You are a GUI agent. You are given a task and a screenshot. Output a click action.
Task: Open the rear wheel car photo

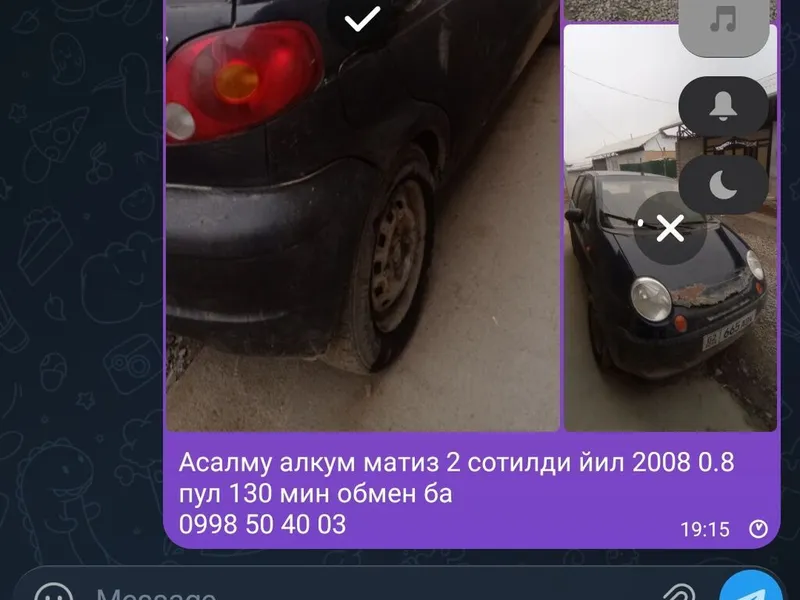[x=362, y=230]
